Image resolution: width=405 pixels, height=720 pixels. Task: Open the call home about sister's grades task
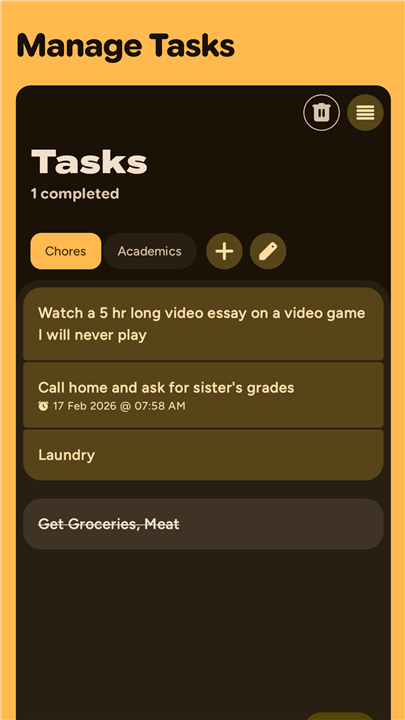coord(203,395)
